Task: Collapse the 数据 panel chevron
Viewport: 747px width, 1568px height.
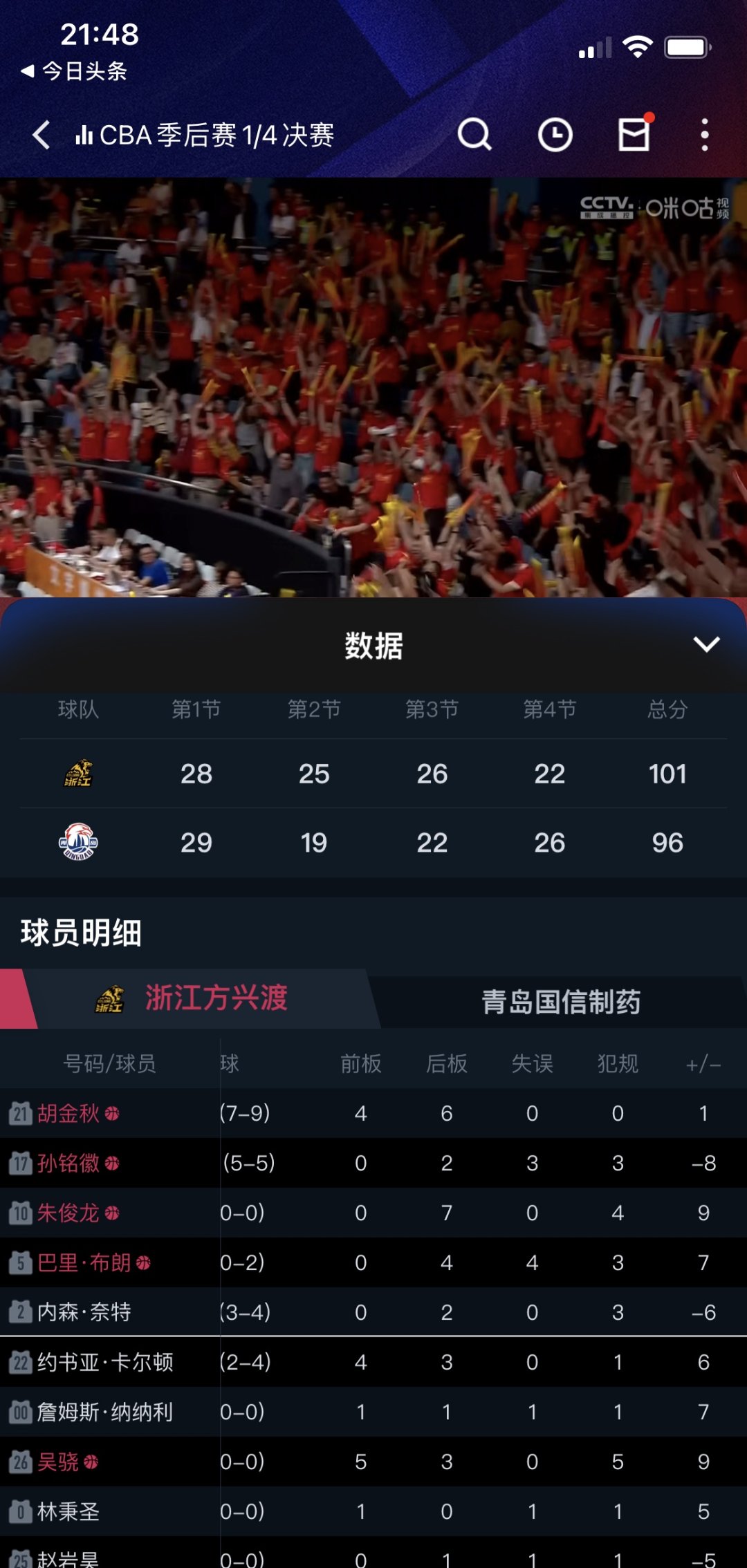Action: tap(706, 644)
